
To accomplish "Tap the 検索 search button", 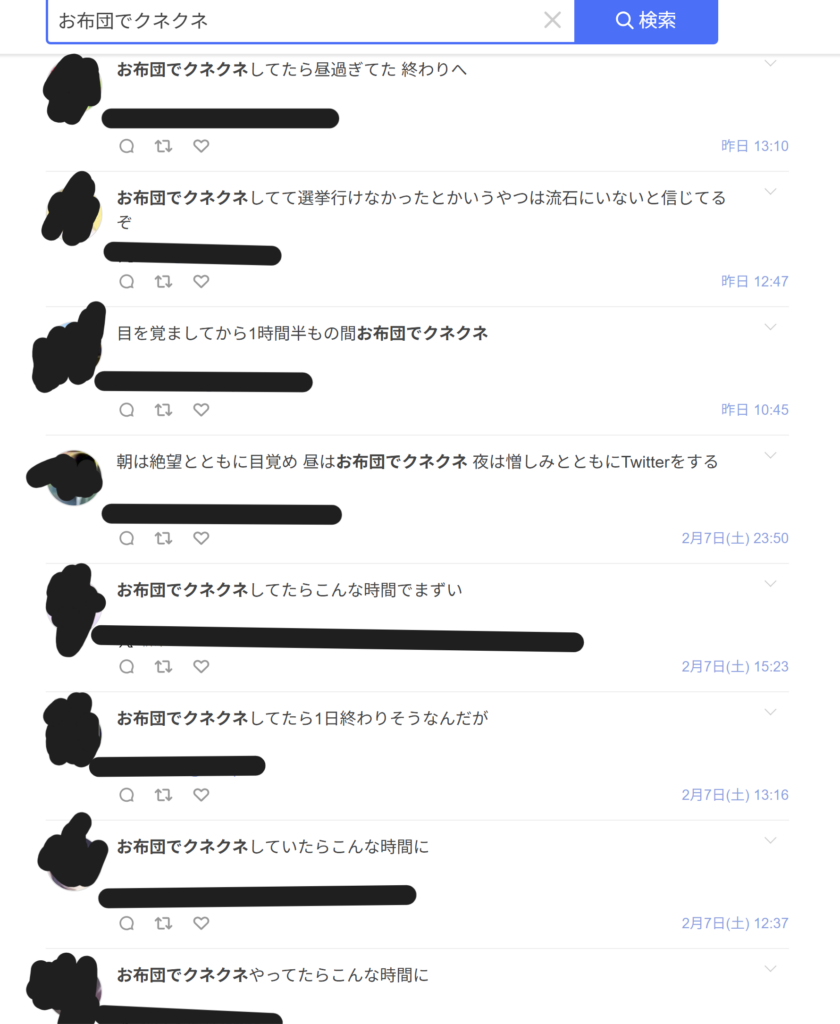I will 646,20.
